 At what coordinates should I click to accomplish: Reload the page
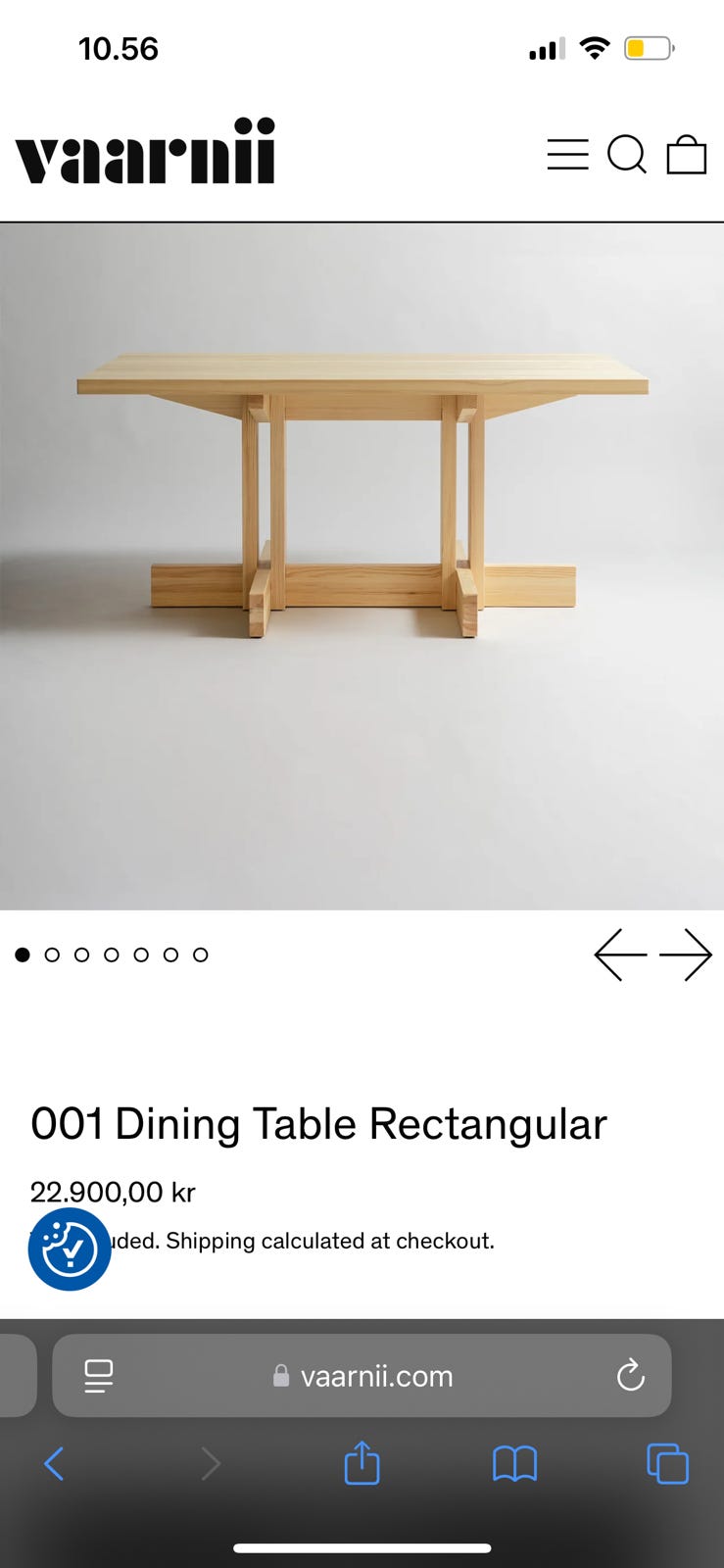pos(630,1376)
